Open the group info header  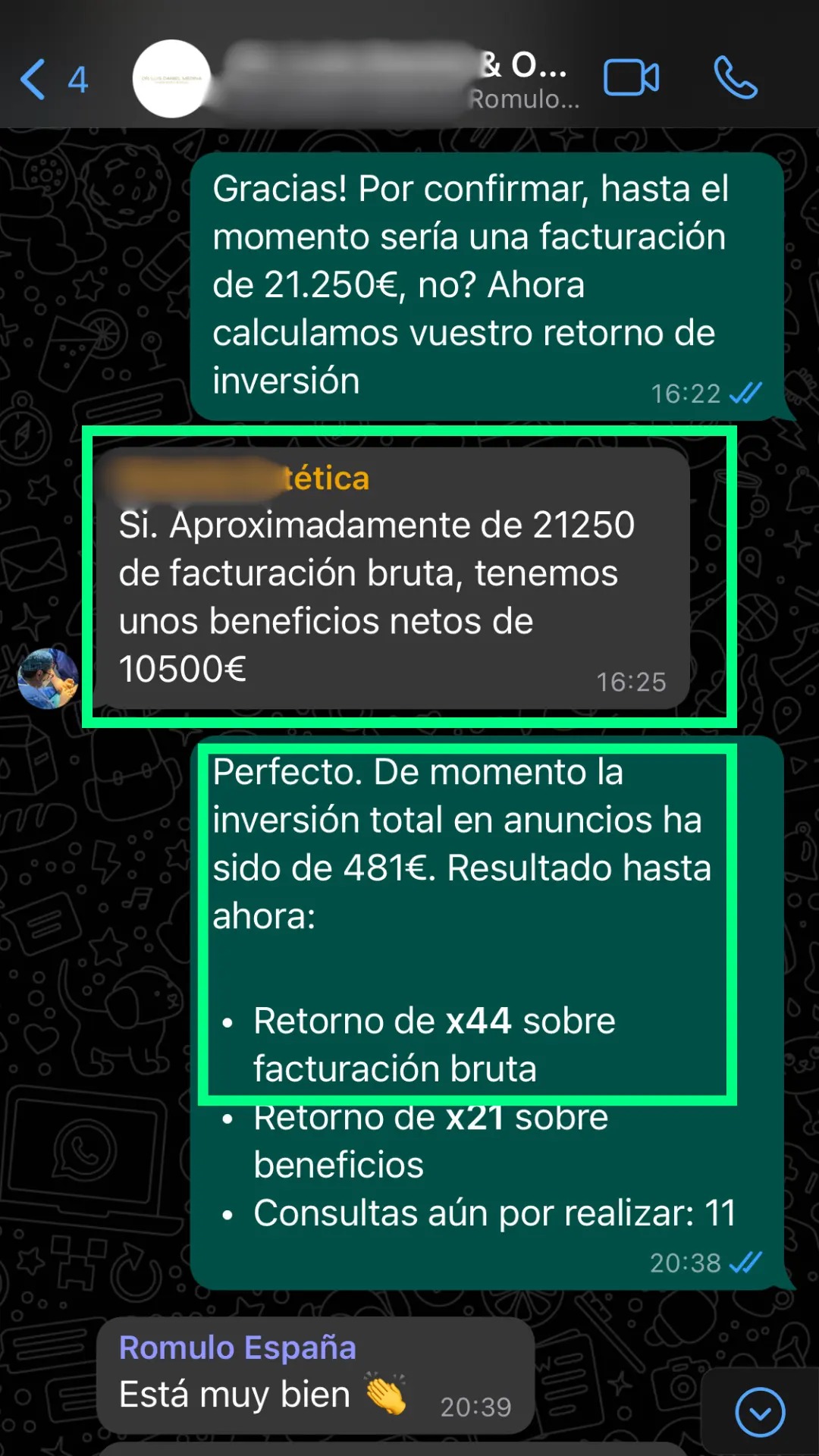[x=402, y=80]
